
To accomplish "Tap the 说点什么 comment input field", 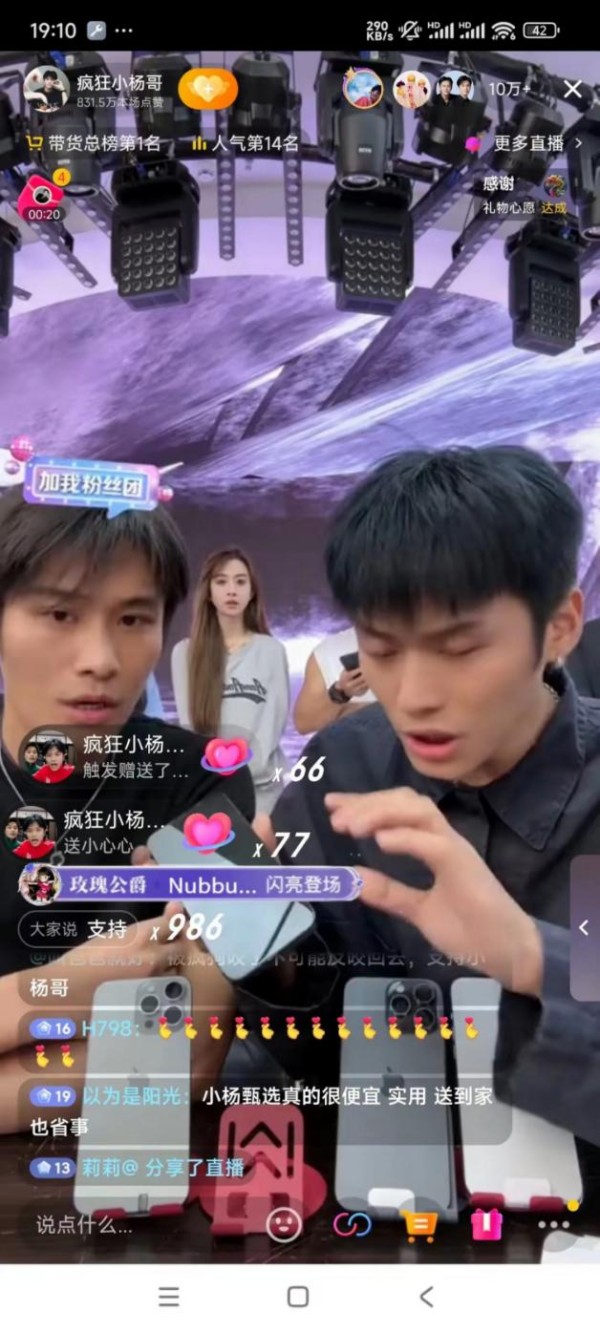I will [x=130, y=1224].
